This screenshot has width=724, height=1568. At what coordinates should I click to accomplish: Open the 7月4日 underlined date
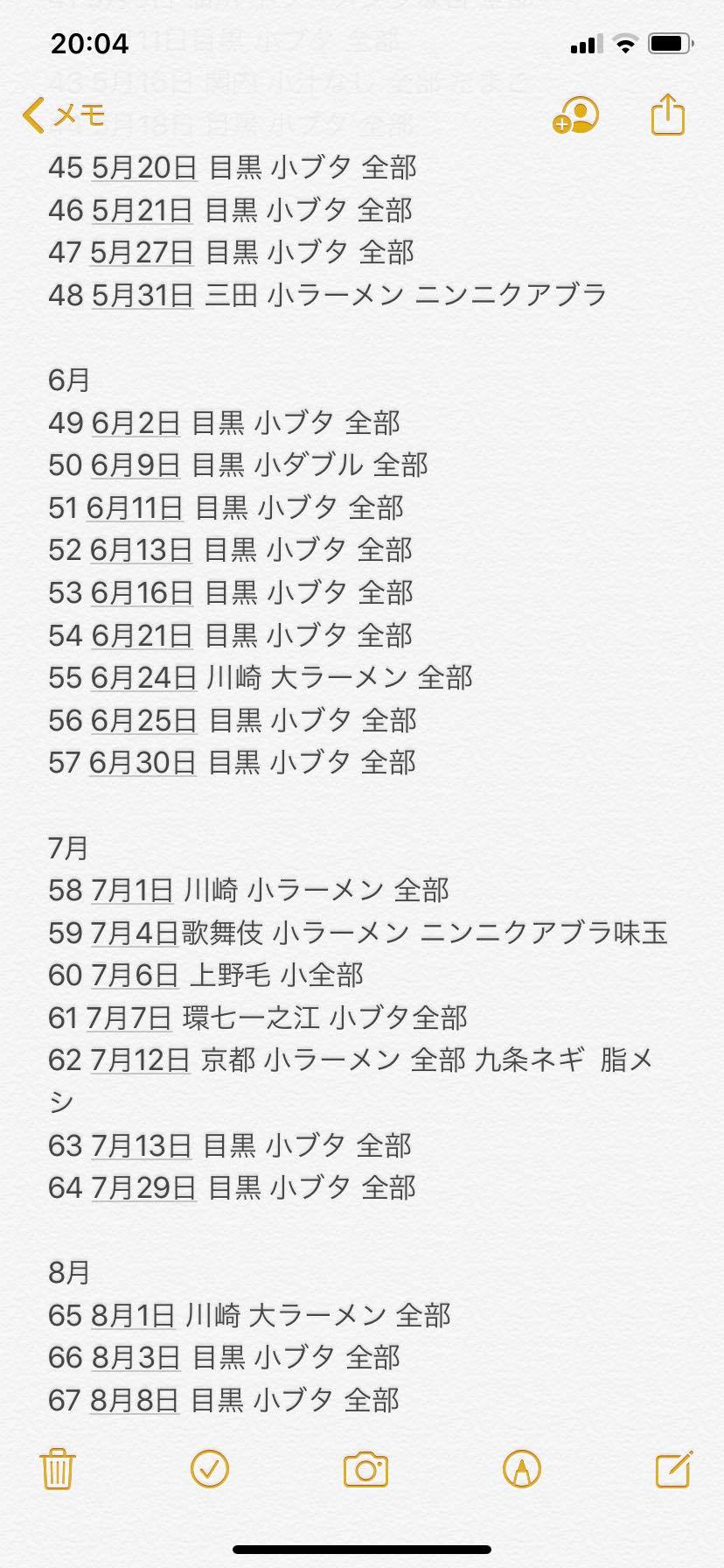tap(135, 933)
